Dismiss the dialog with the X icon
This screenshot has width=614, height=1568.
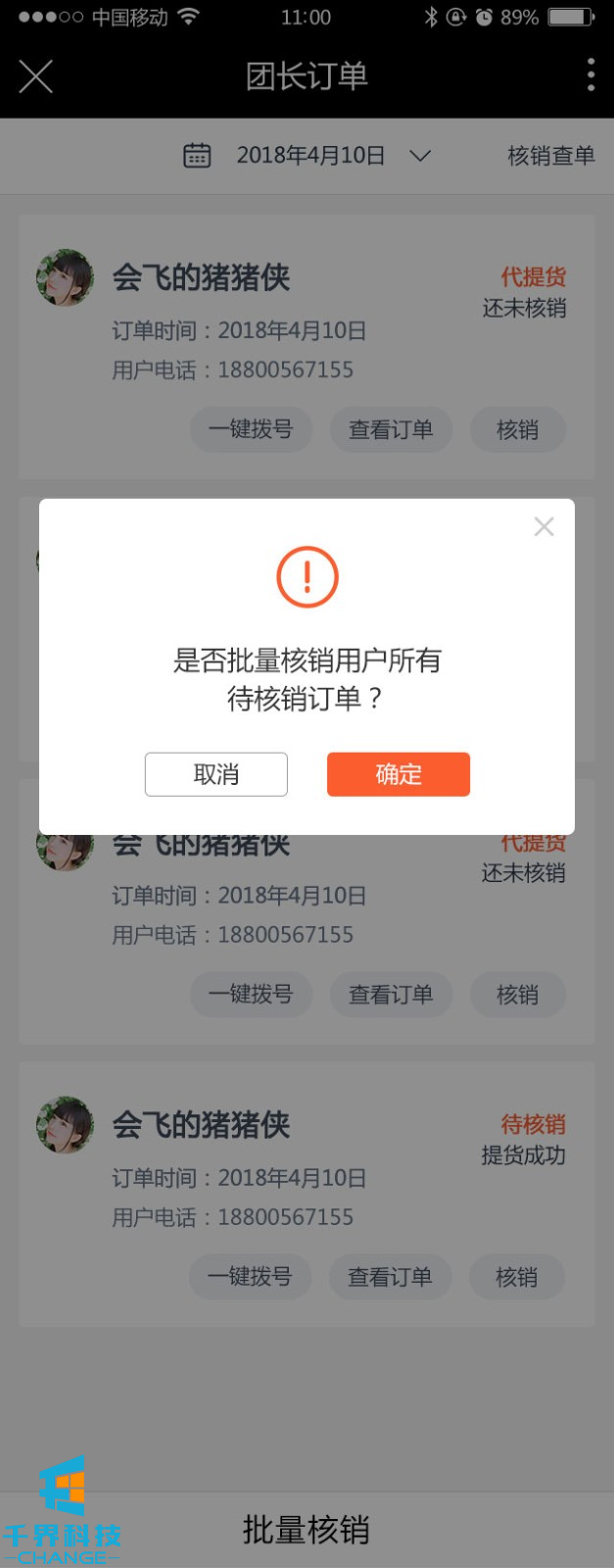pos(543,527)
